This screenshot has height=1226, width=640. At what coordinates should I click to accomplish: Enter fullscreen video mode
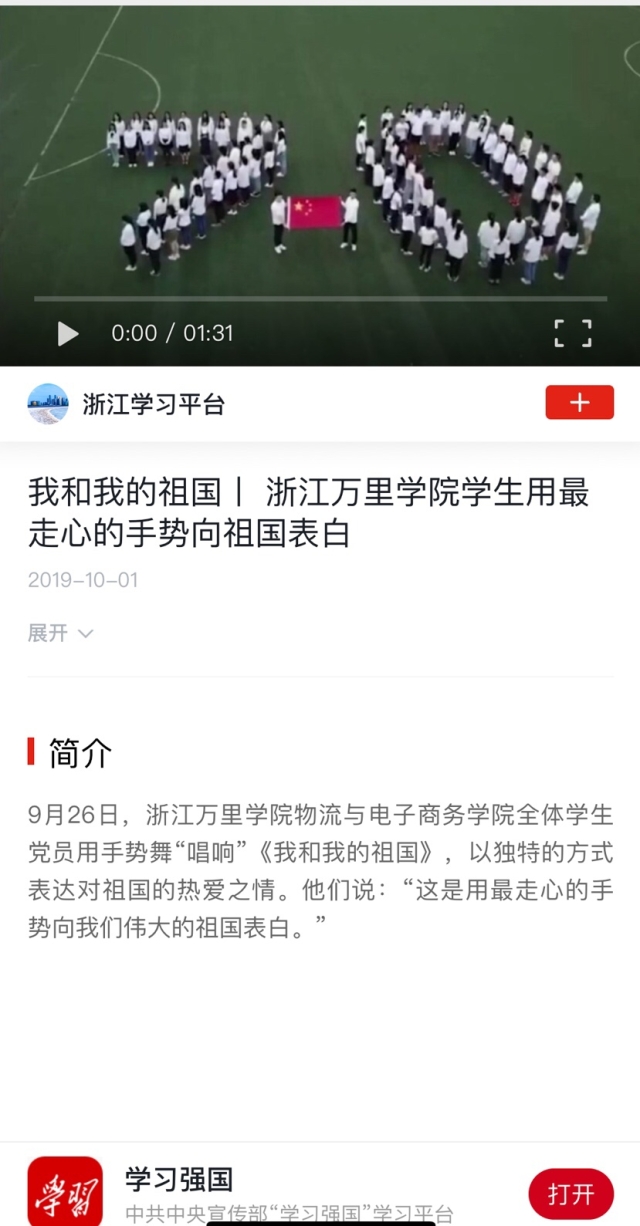[x=573, y=333]
